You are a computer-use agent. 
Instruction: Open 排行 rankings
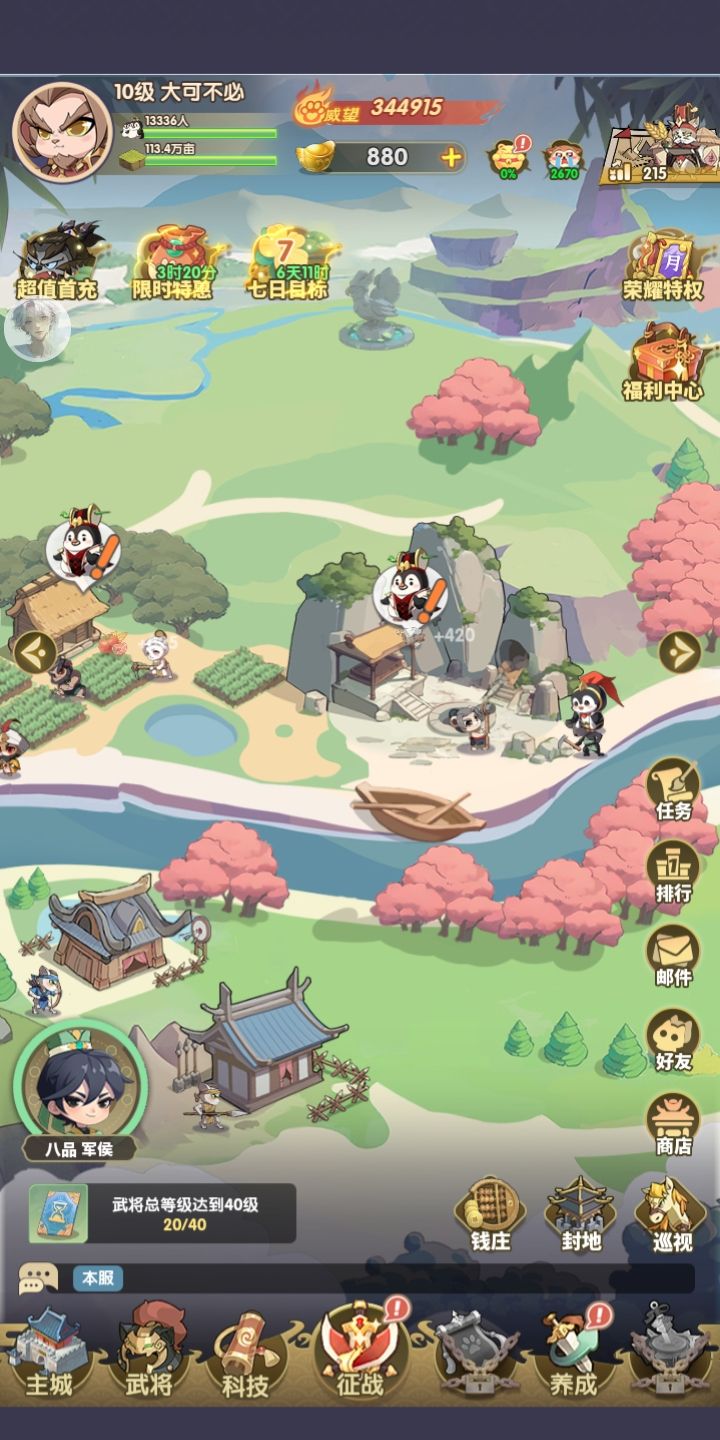[x=673, y=871]
